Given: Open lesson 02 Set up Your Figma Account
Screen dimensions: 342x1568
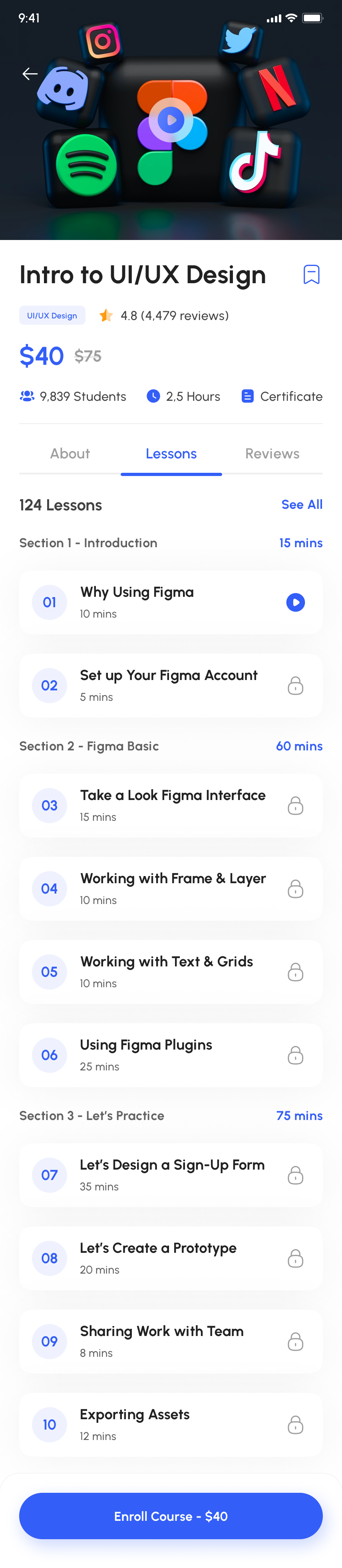Looking at the screenshot, I should 171,685.
